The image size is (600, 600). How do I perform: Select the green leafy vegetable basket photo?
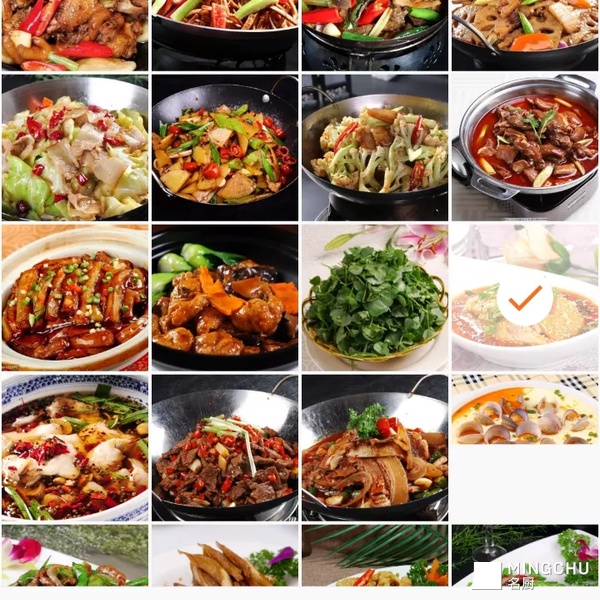(x=374, y=297)
